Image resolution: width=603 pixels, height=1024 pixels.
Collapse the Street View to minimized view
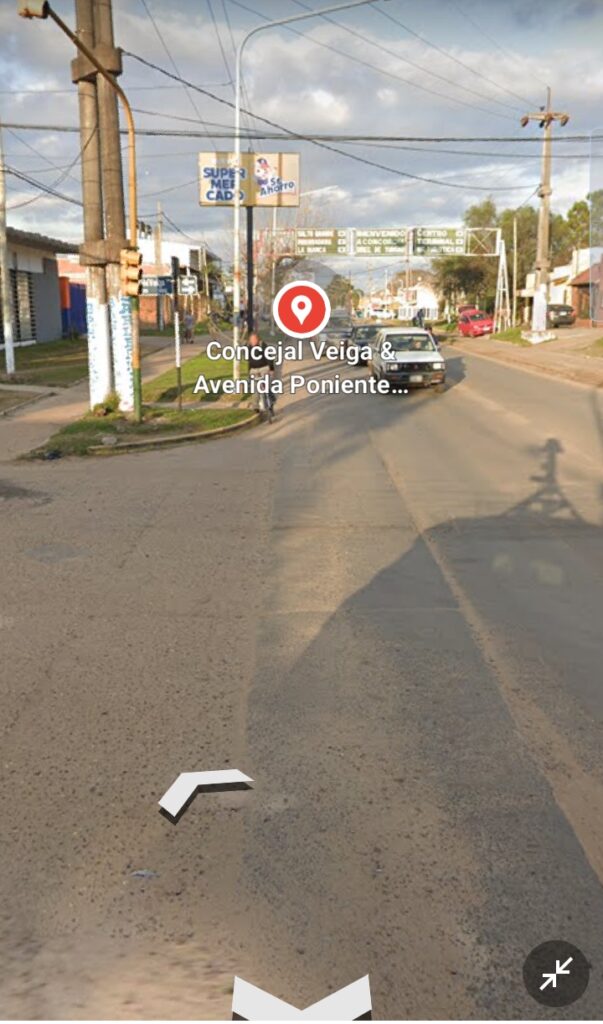click(556, 973)
